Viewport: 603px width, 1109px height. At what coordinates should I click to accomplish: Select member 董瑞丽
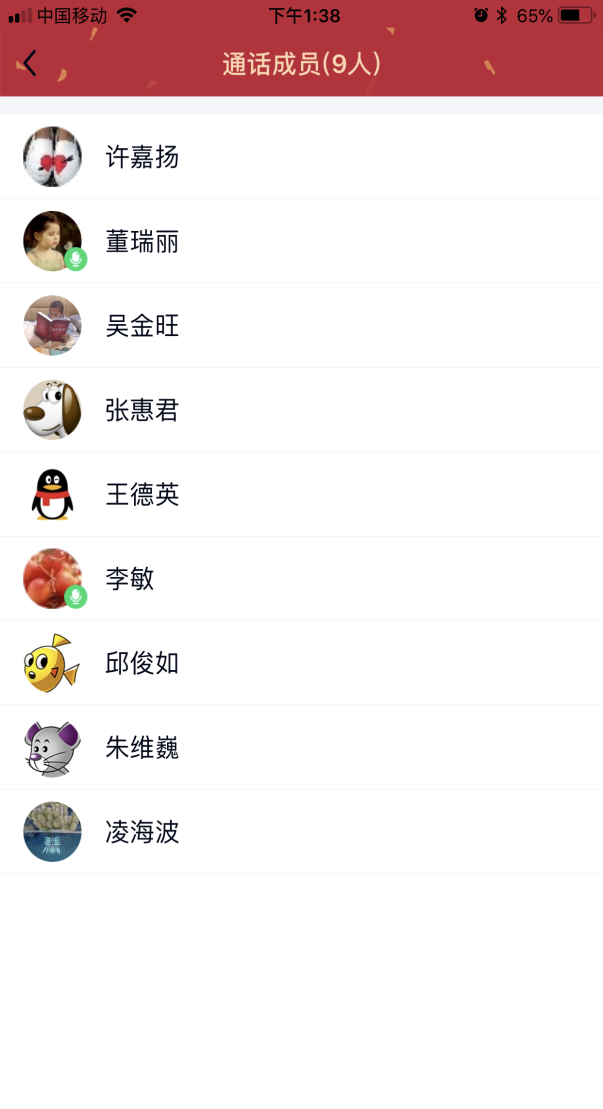click(x=142, y=241)
